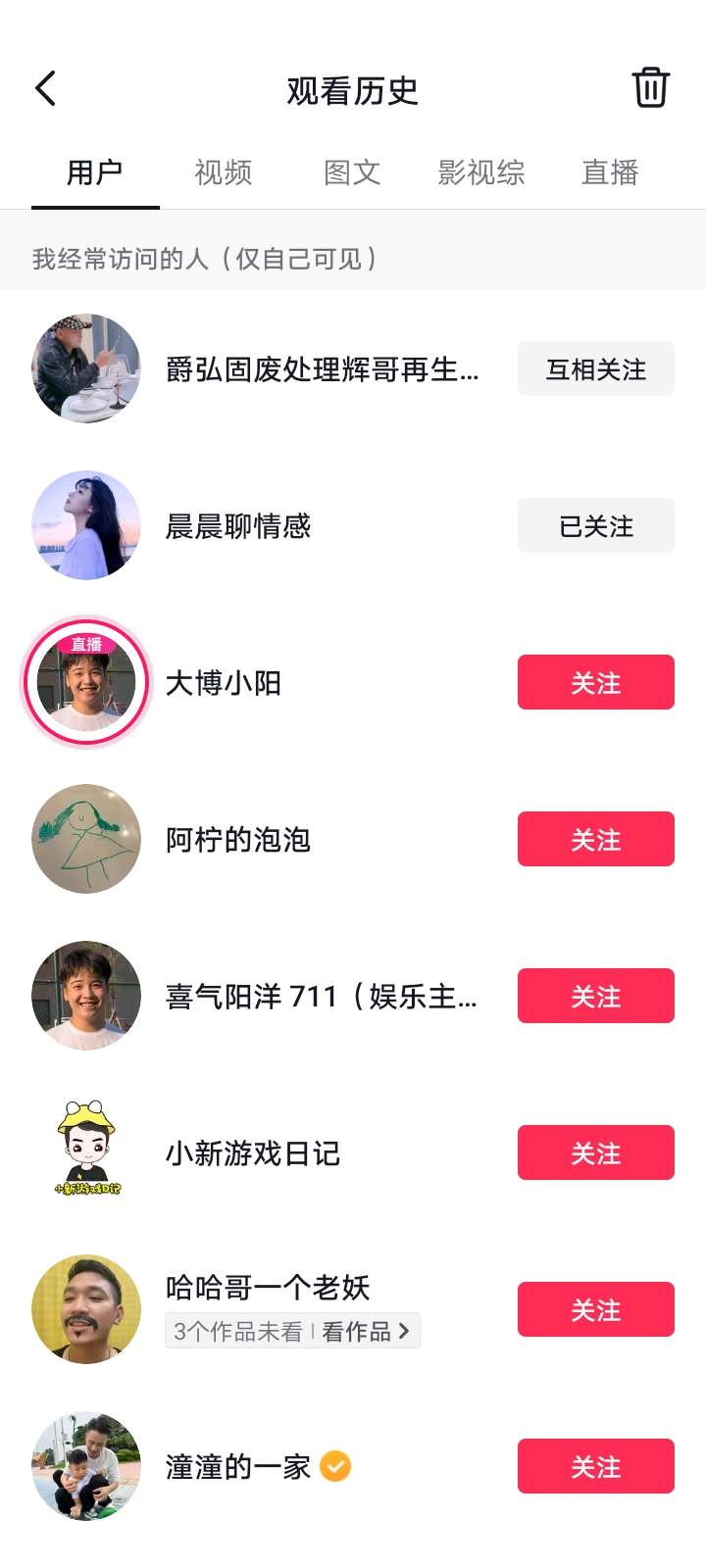
Task: Follow 喜气阳洋 711 account
Action: [x=595, y=996]
